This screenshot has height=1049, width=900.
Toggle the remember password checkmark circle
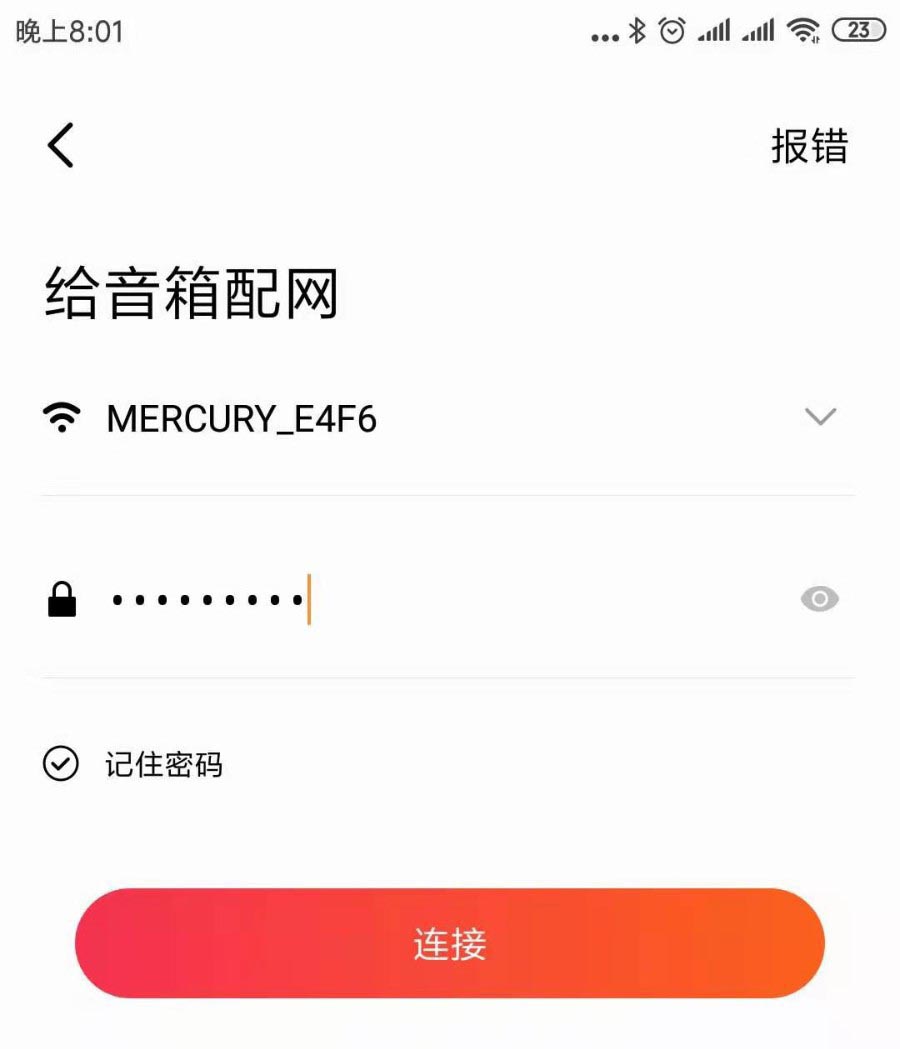62,764
